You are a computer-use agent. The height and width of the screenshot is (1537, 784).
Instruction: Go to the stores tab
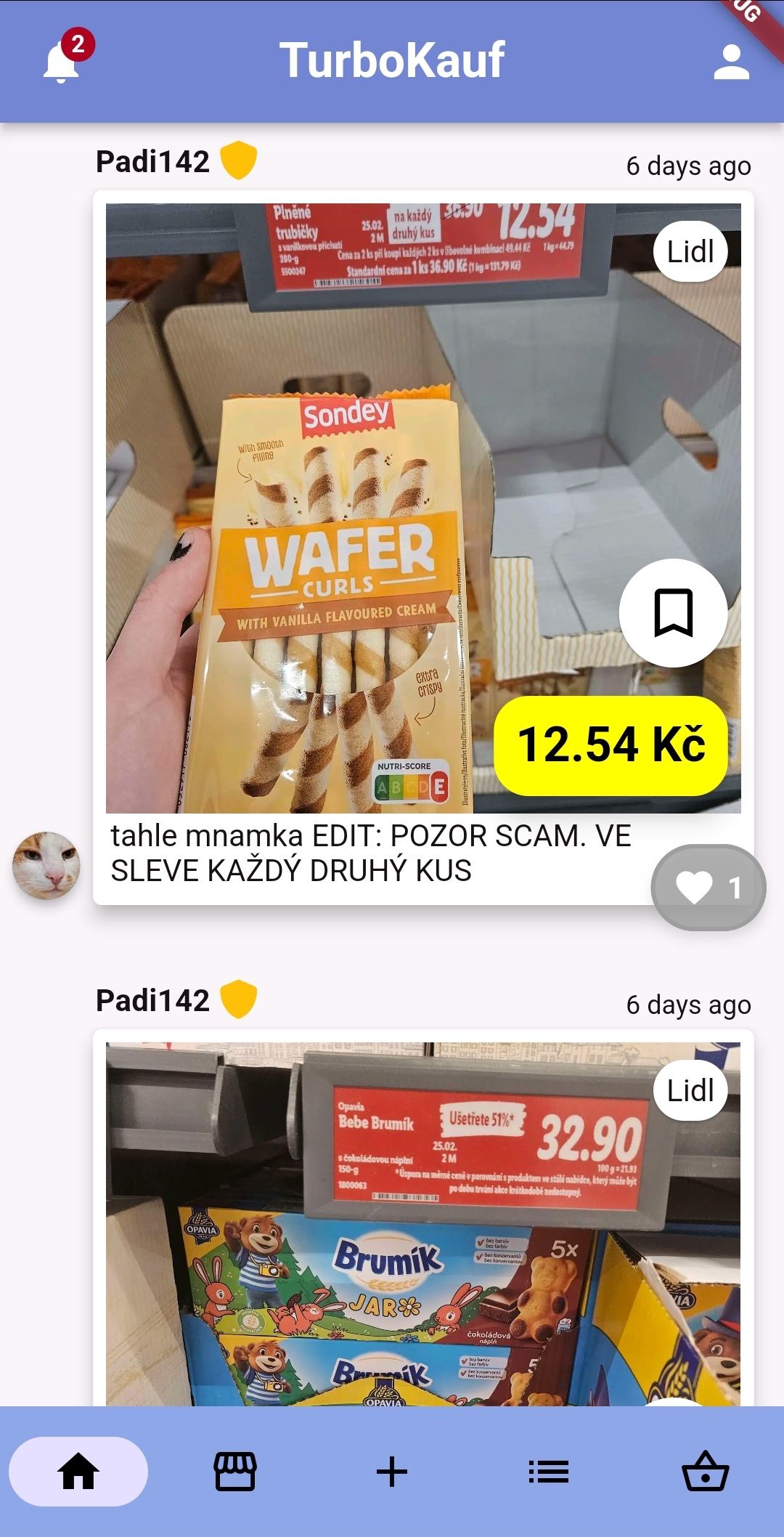pyautogui.click(x=235, y=1472)
